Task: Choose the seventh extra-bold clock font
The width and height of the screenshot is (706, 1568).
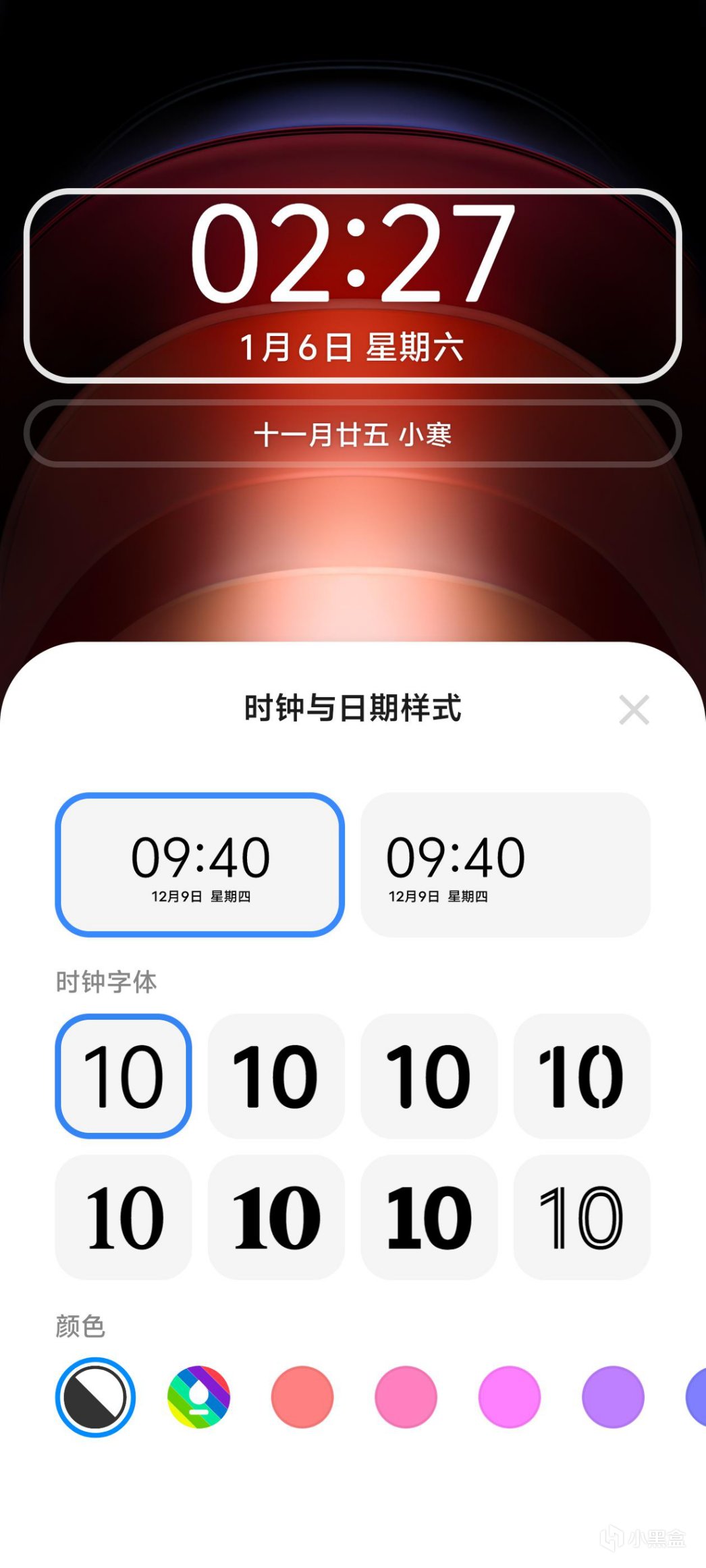Action: pyautogui.click(x=429, y=1217)
